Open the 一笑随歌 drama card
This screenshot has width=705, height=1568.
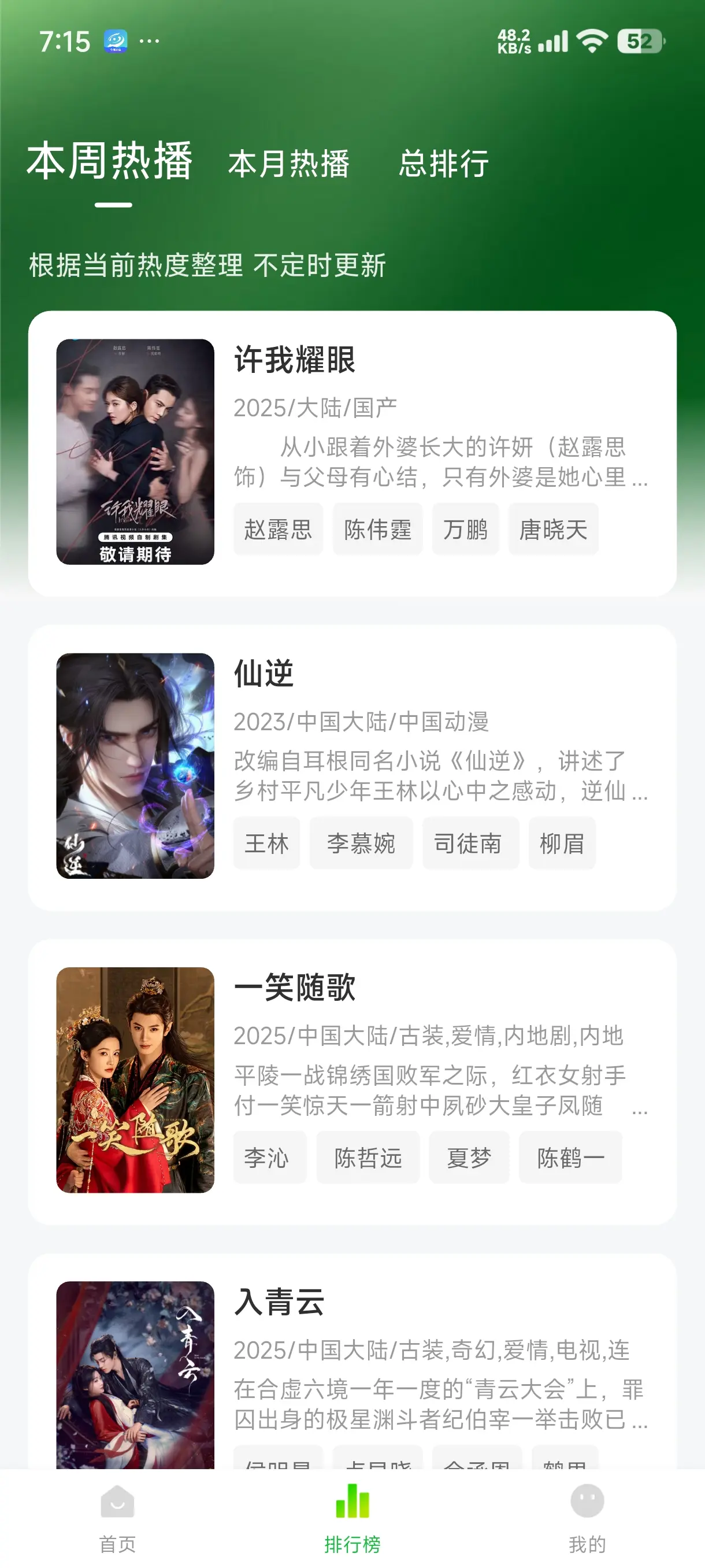[x=351, y=1081]
